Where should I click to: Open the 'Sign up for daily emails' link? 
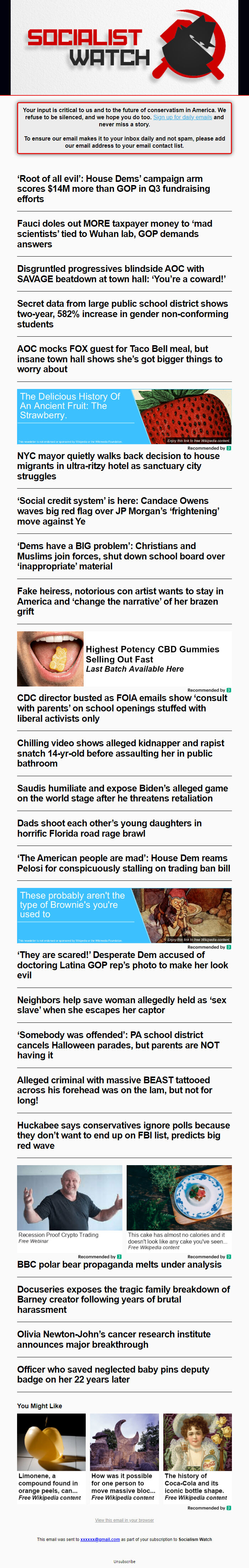(182, 117)
